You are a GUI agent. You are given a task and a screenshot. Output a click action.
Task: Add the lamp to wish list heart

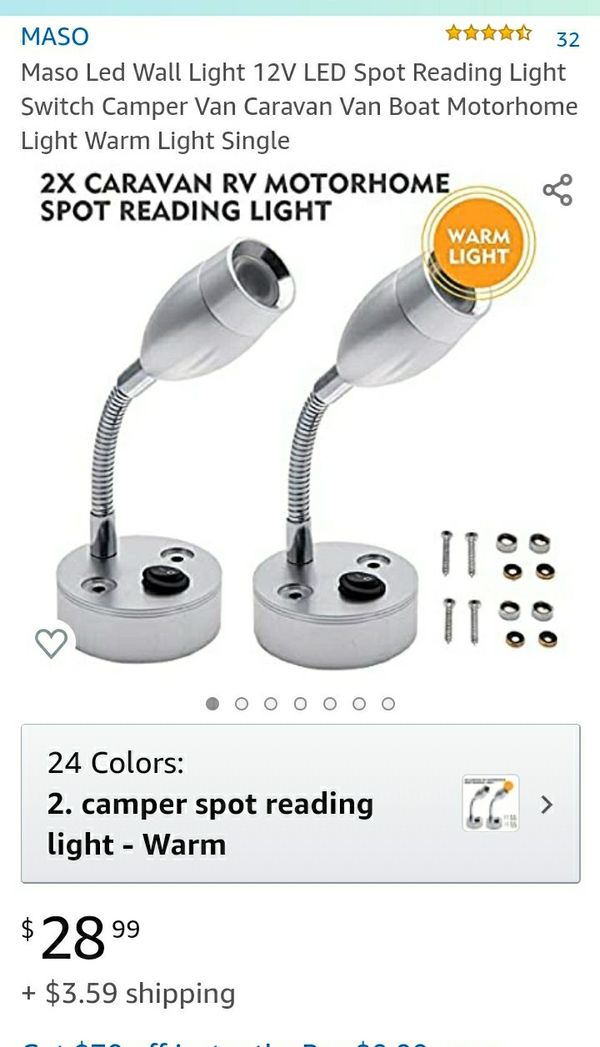point(51,643)
